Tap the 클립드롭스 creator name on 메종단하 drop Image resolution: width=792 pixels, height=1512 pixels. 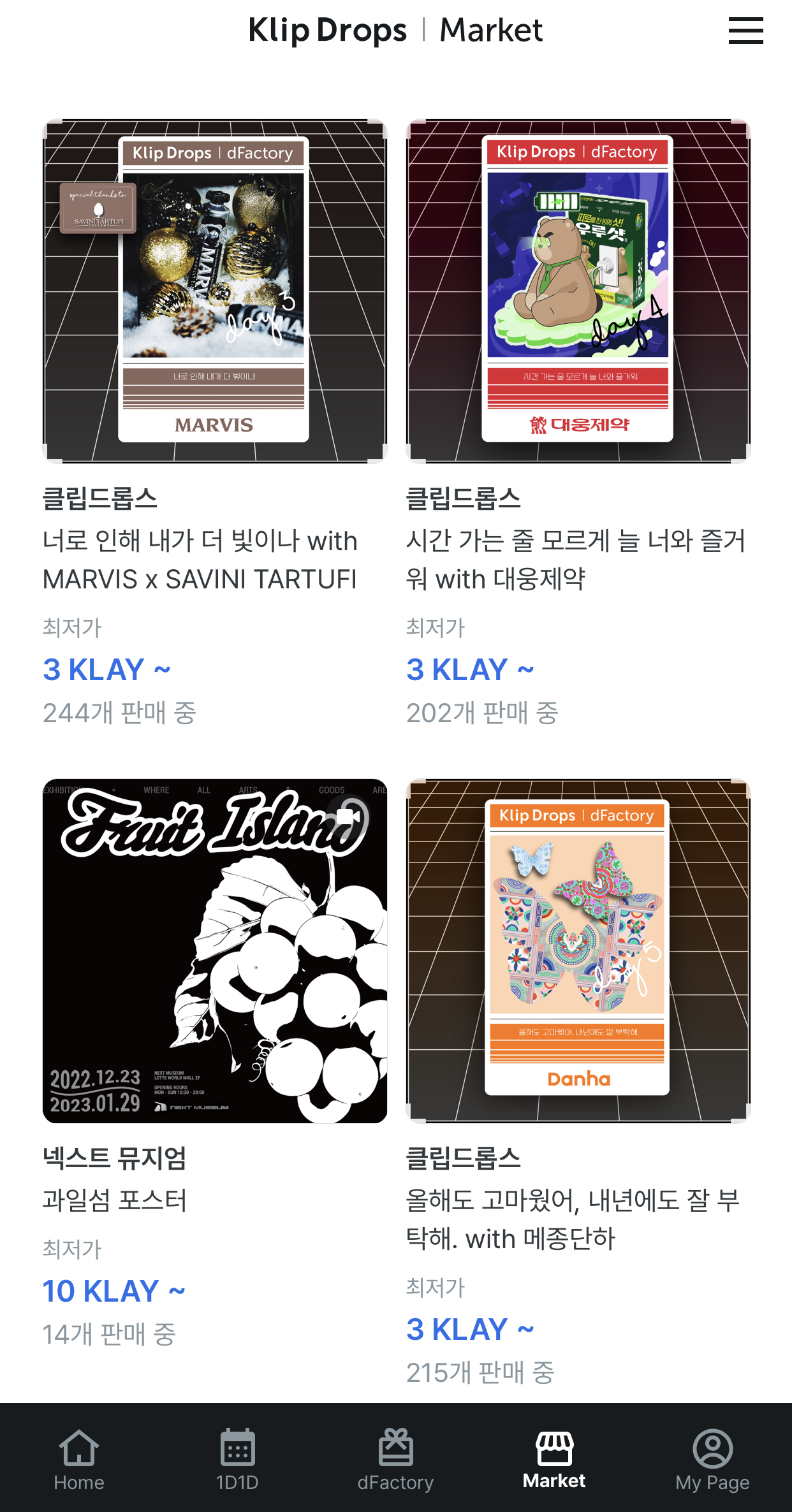[464, 1157]
